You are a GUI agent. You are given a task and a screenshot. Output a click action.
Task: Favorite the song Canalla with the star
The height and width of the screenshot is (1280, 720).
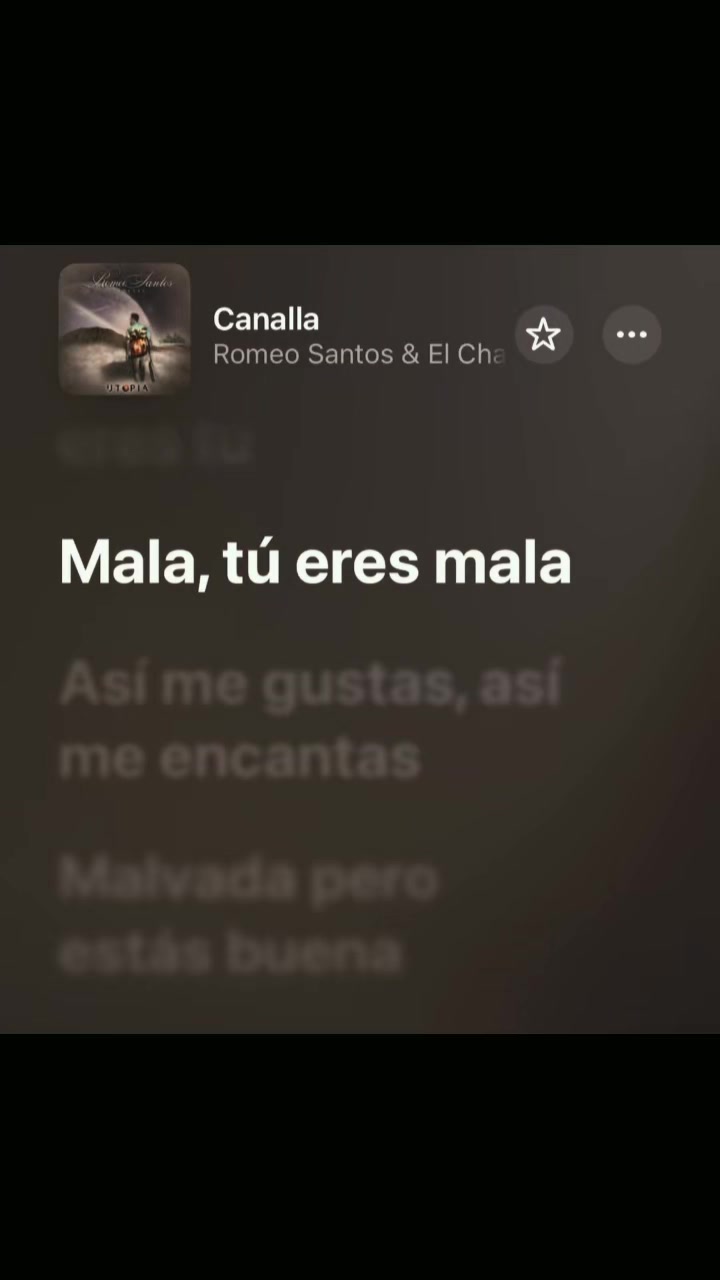click(x=543, y=334)
